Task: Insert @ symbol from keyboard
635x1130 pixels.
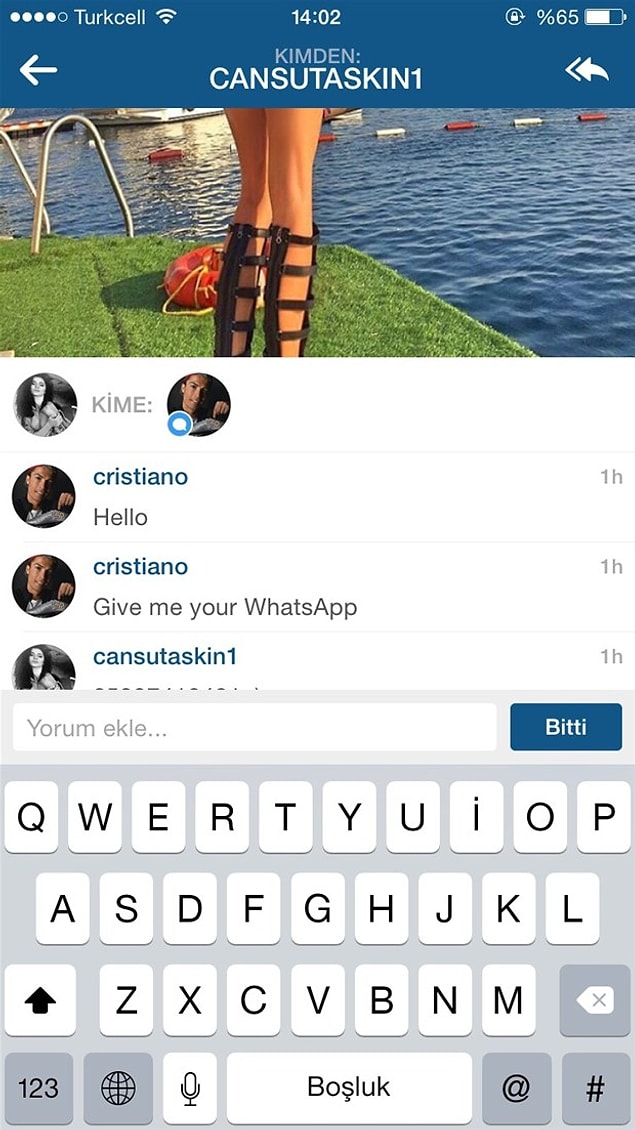Action: click(x=516, y=1088)
